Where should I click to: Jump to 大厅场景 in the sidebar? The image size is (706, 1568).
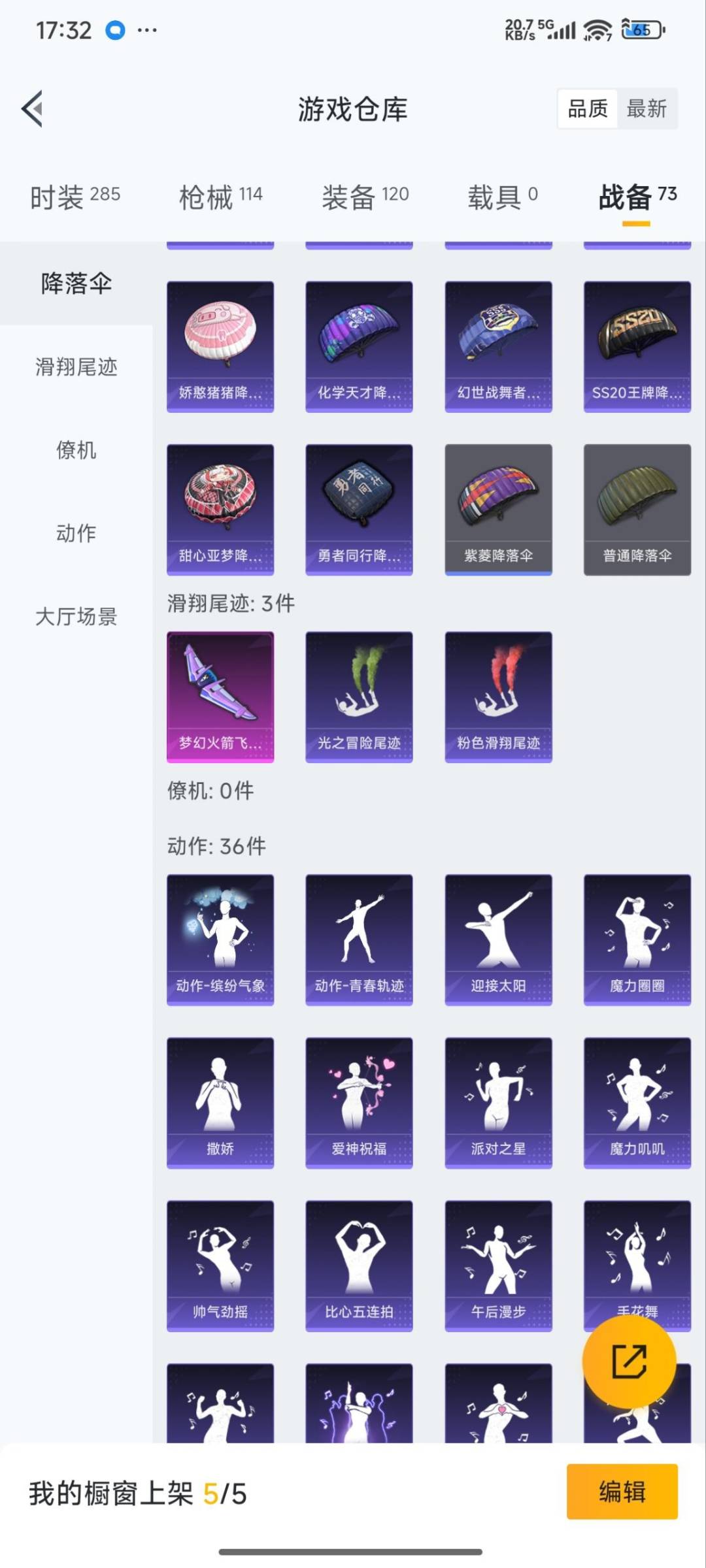(x=76, y=616)
